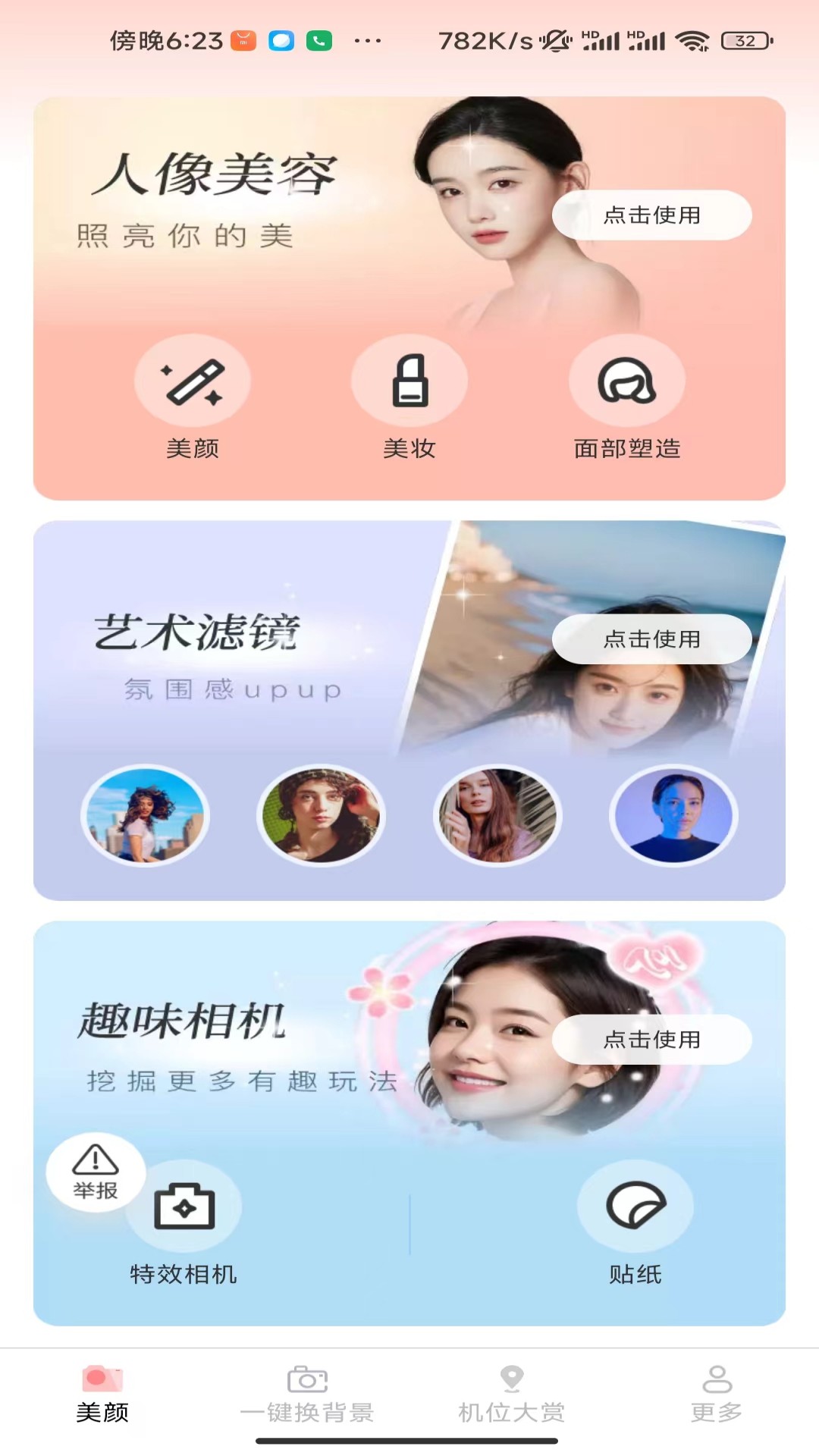Go to the 更多 tab
This screenshot has width=819, height=1456.
coord(716,1394)
